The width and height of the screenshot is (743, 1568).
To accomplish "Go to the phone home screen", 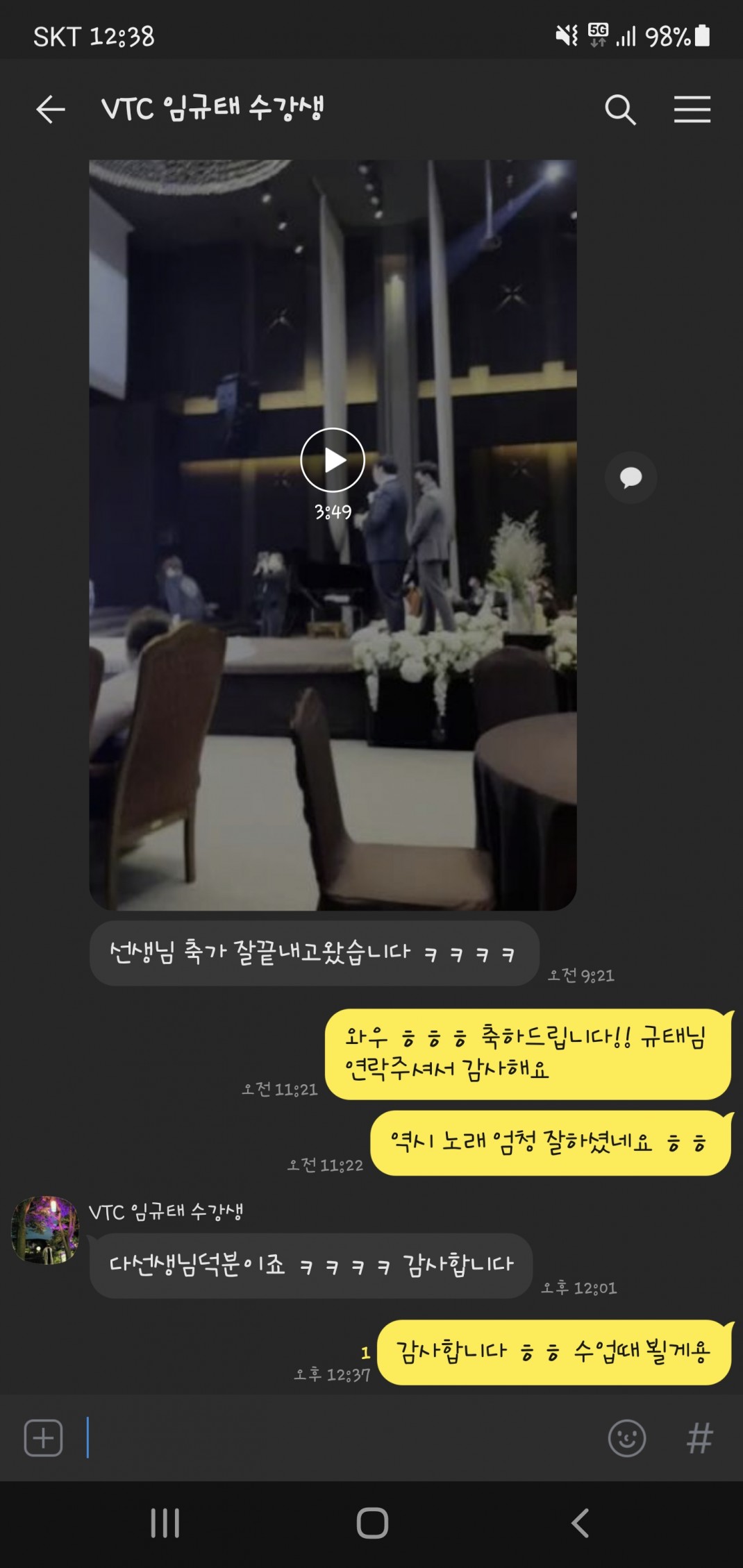I will 372,1524.
